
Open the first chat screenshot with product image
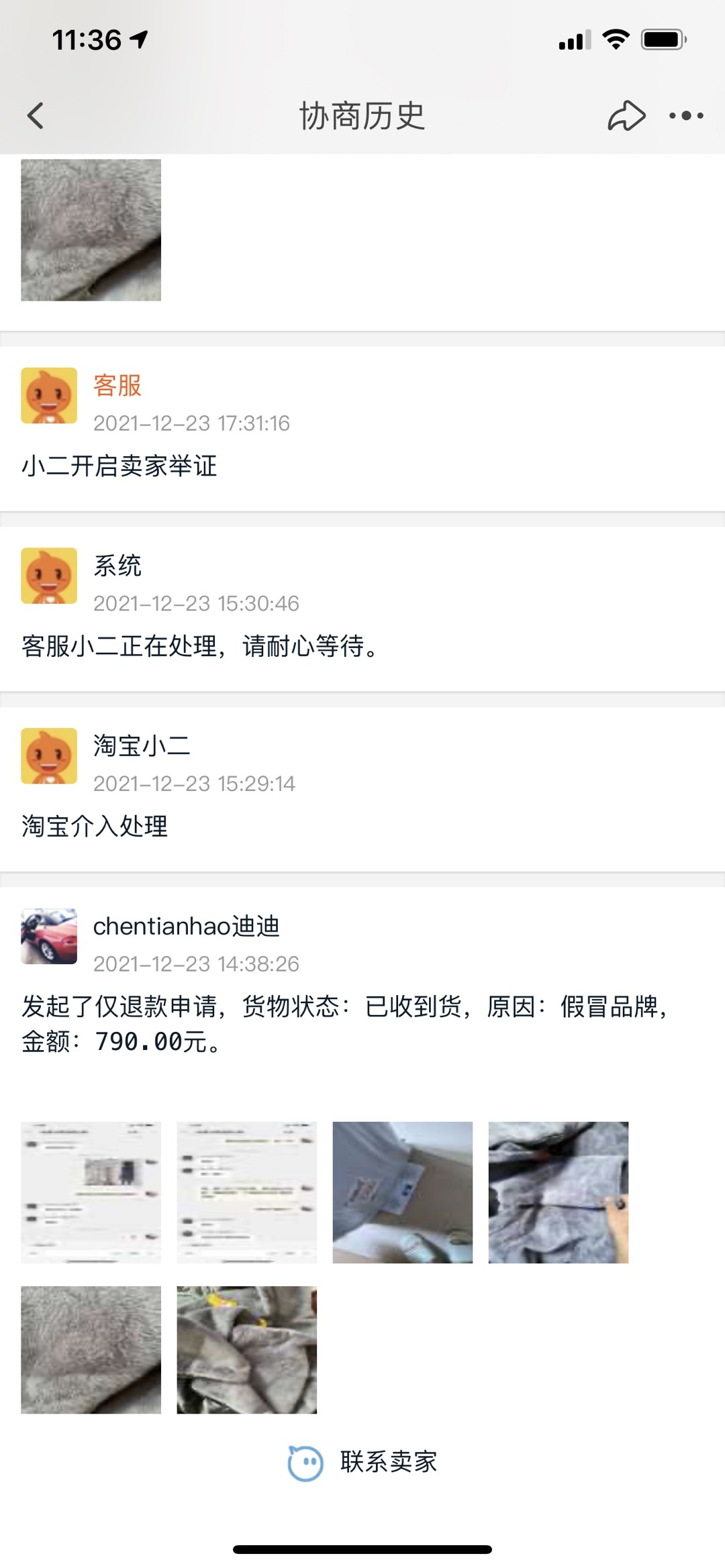91,1192
